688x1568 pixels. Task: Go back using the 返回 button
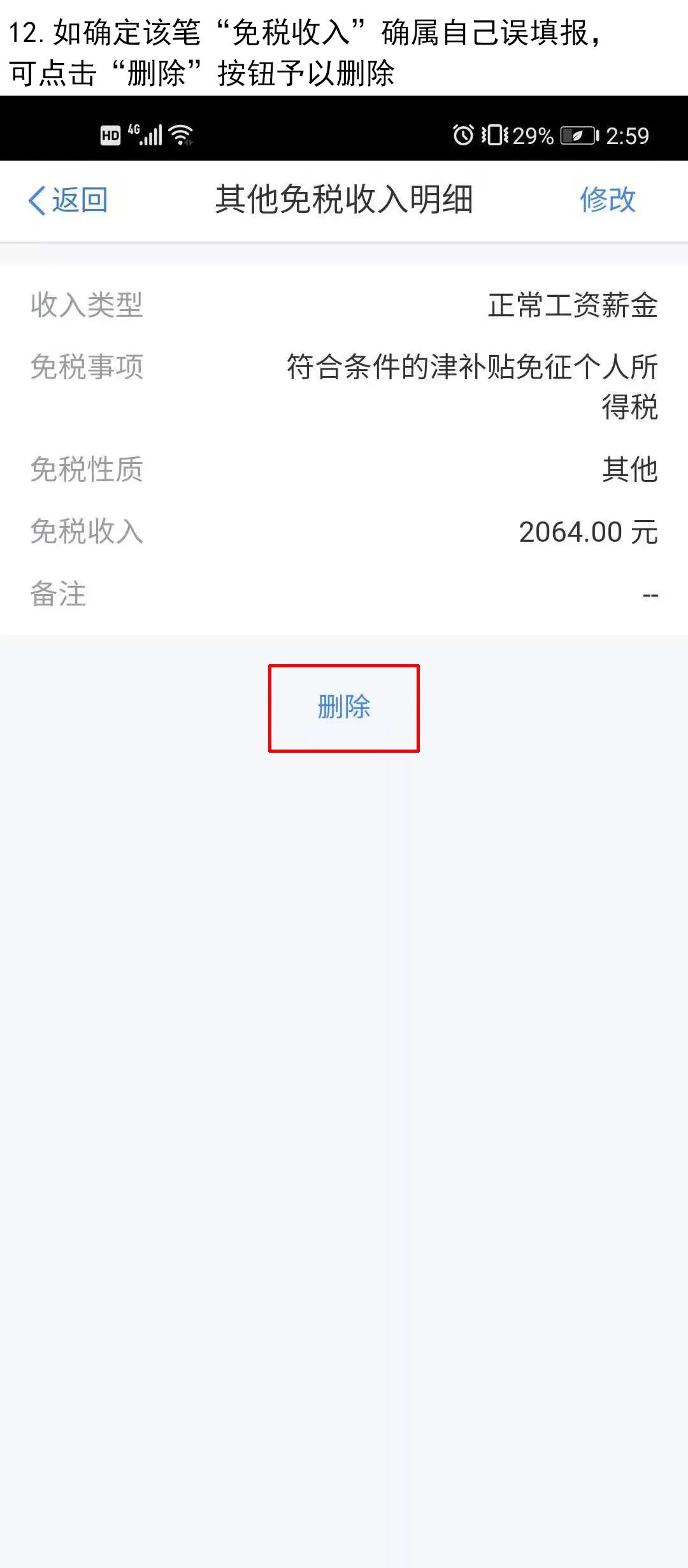tap(69, 200)
